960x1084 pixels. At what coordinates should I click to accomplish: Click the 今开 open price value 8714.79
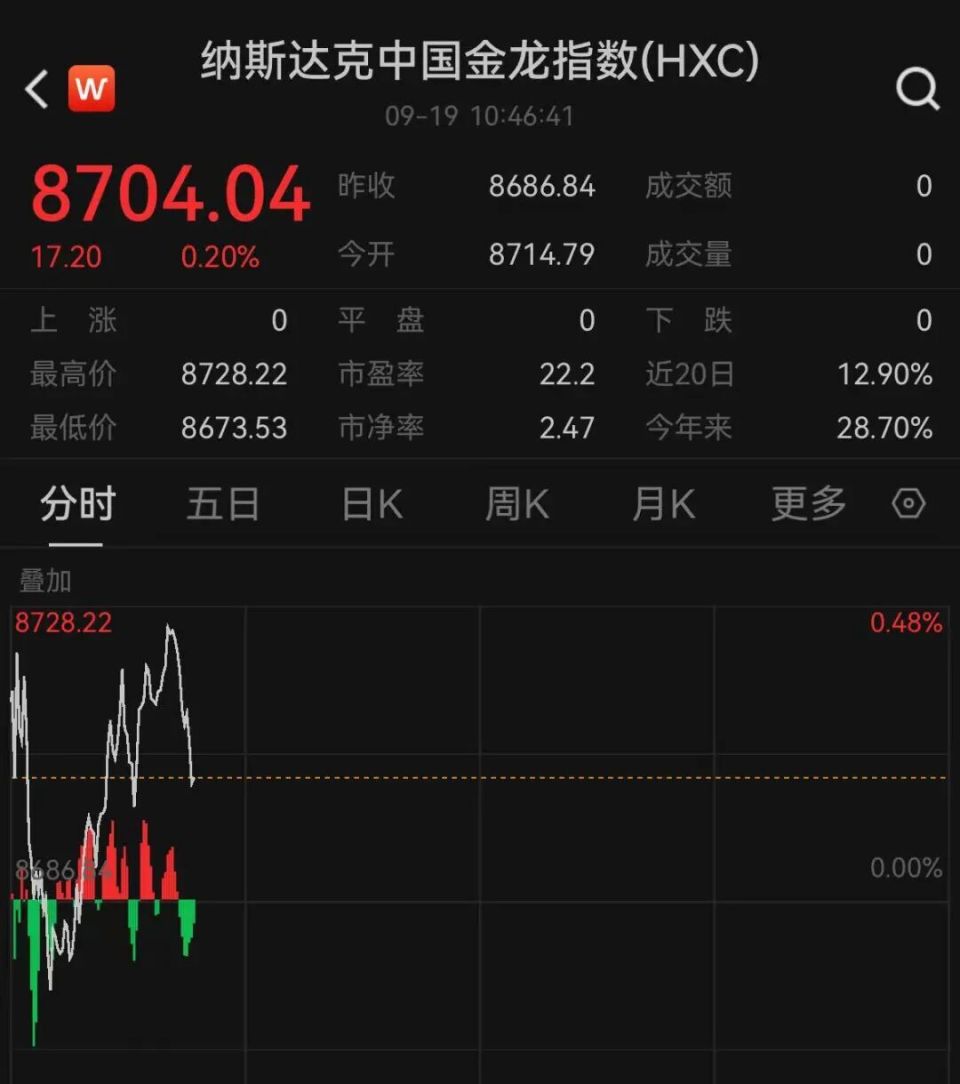[x=543, y=254]
